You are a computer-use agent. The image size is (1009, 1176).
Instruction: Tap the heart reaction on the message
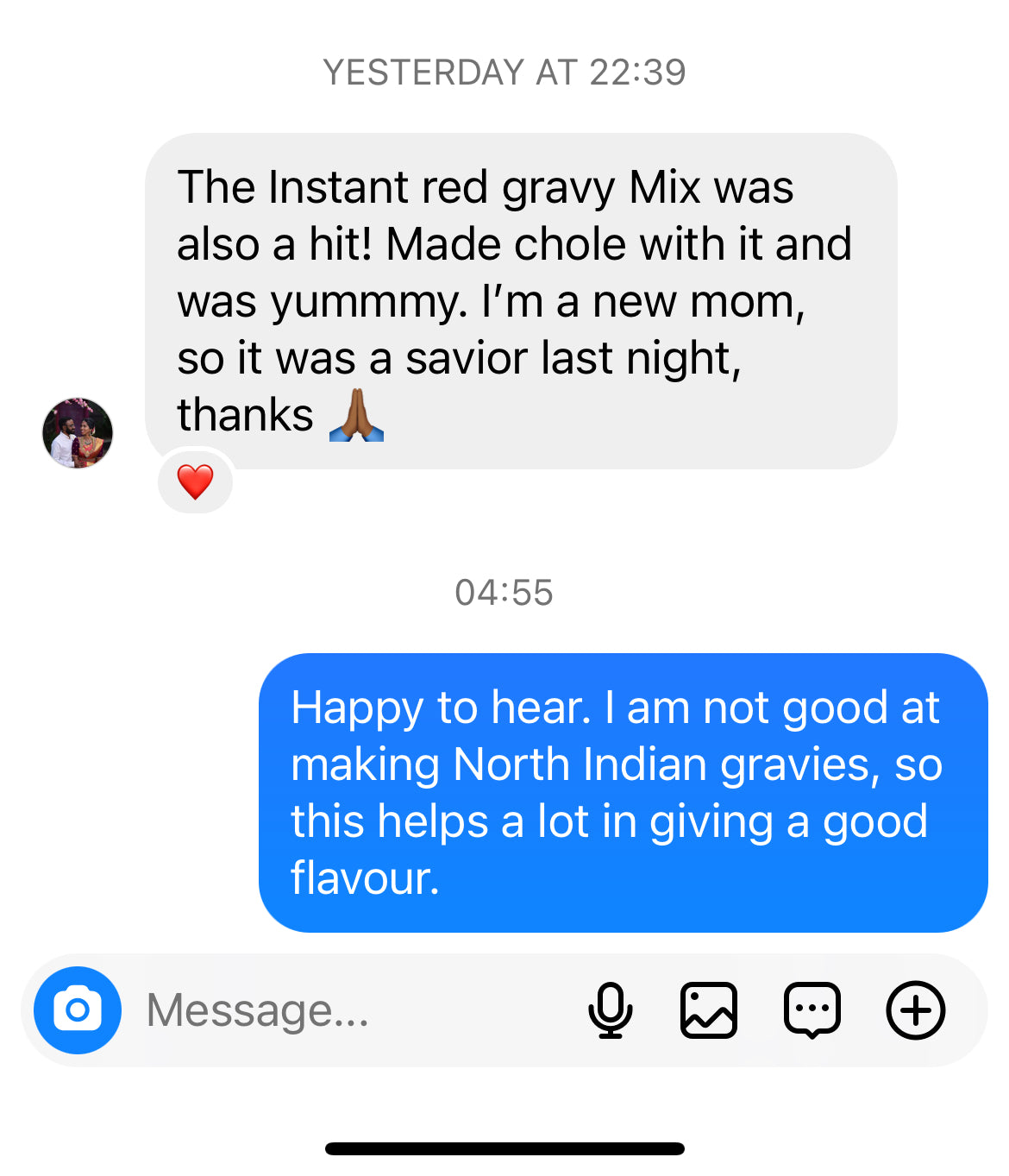[195, 481]
